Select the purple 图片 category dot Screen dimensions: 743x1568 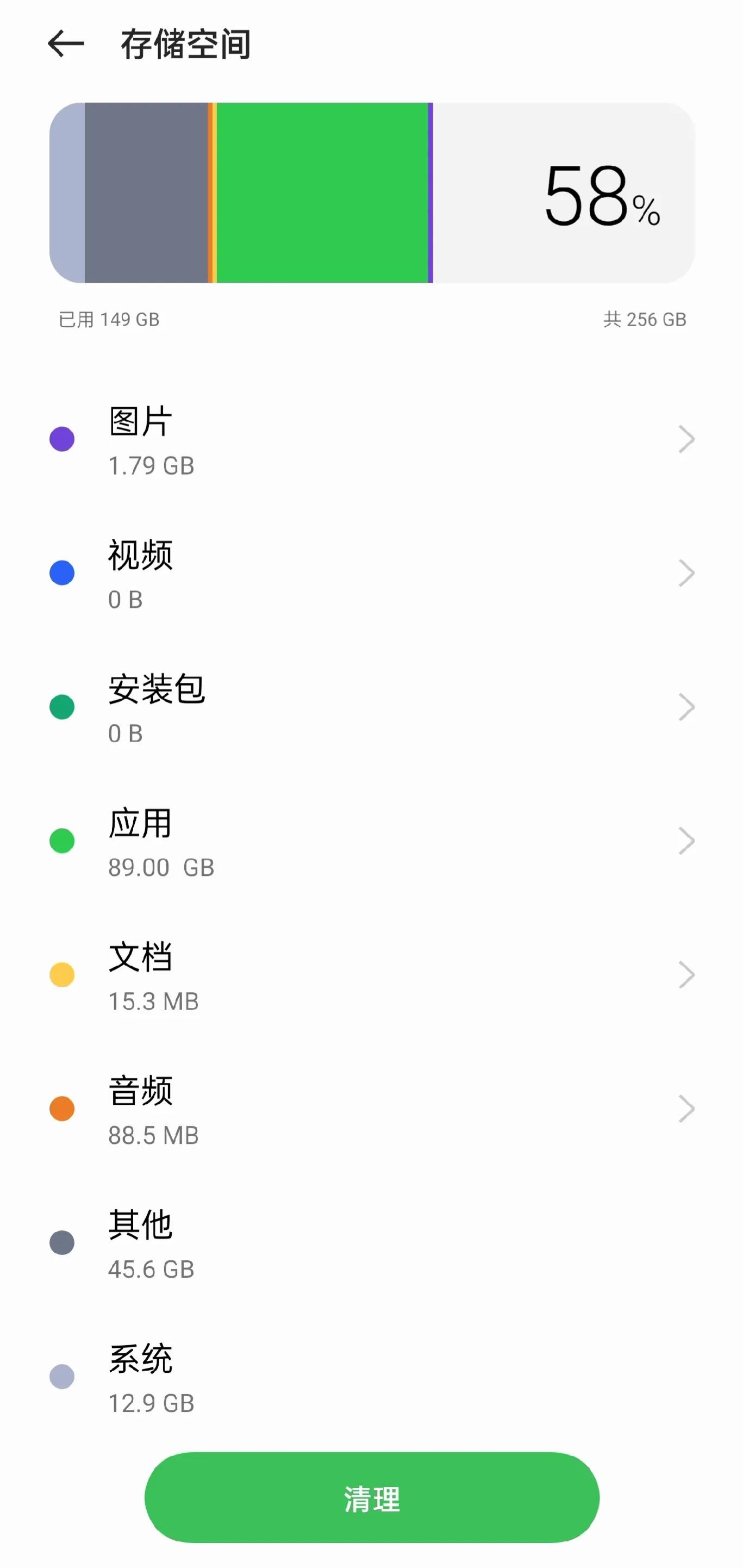[61, 439]
